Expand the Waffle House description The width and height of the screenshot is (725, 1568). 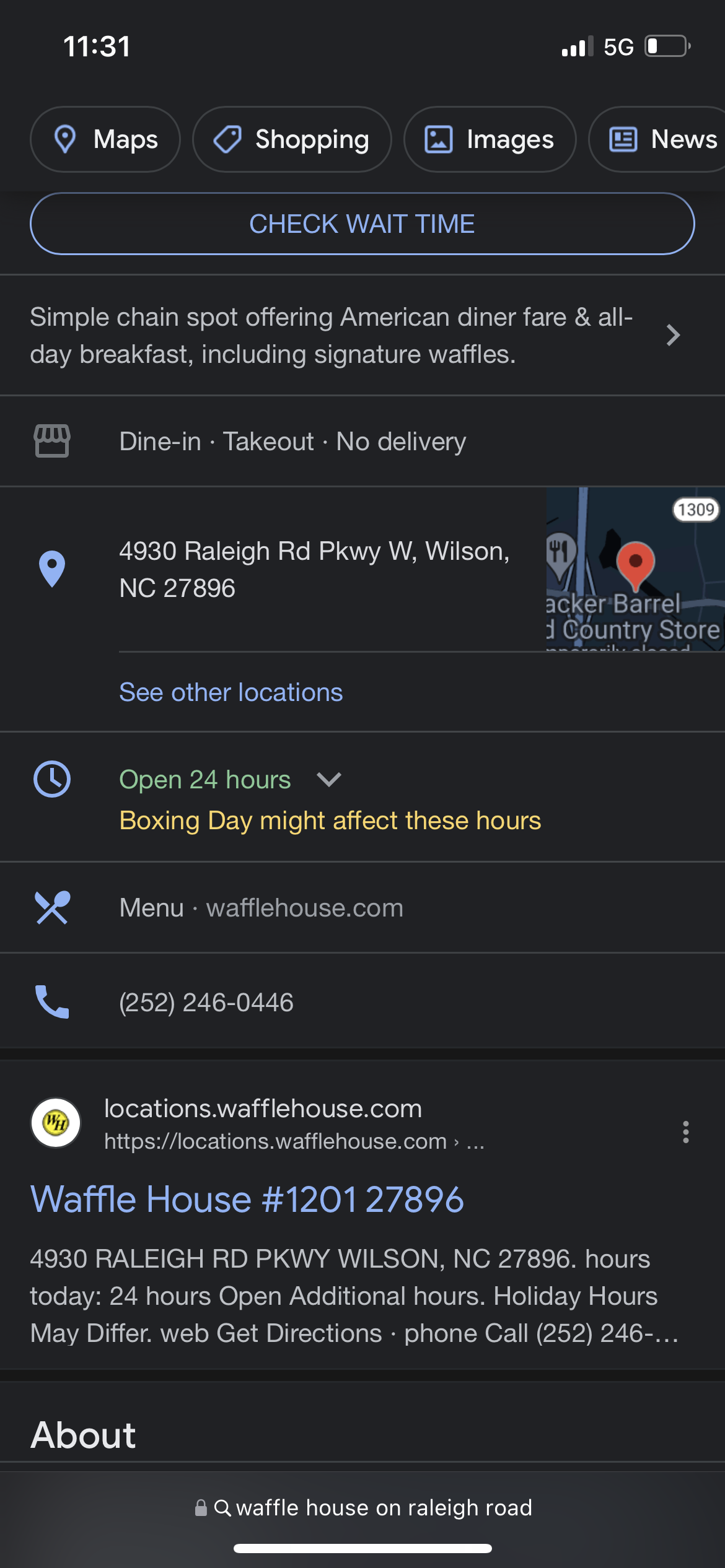[673, 335]
